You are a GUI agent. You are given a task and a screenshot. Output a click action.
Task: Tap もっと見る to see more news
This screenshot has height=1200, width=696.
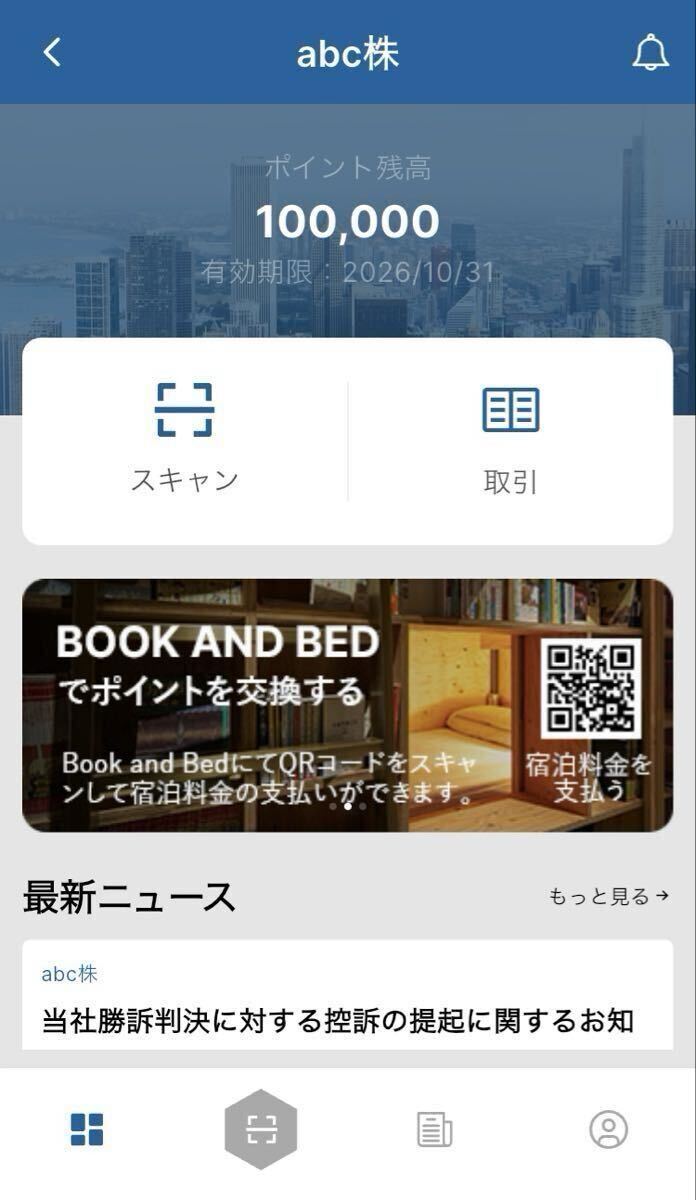pyautogui.click(x=608, y=897)
